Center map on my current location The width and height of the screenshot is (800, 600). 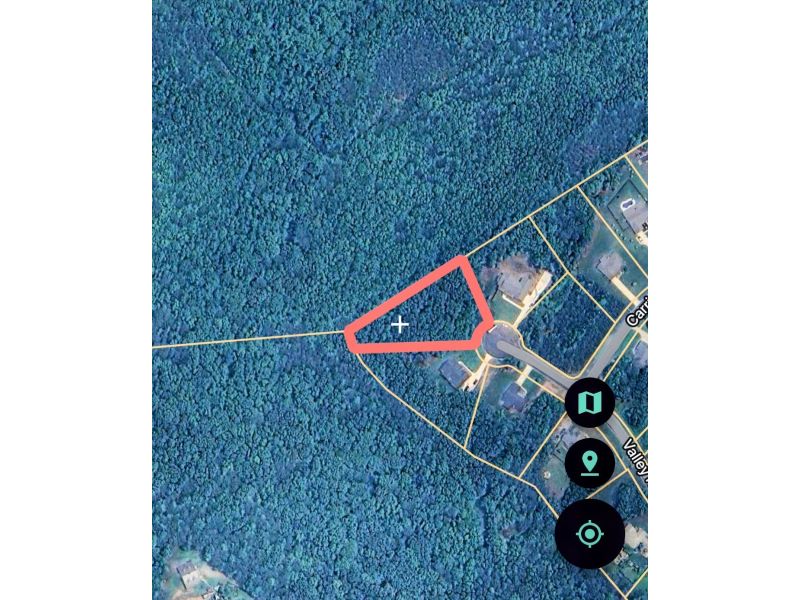coord(590,534)
